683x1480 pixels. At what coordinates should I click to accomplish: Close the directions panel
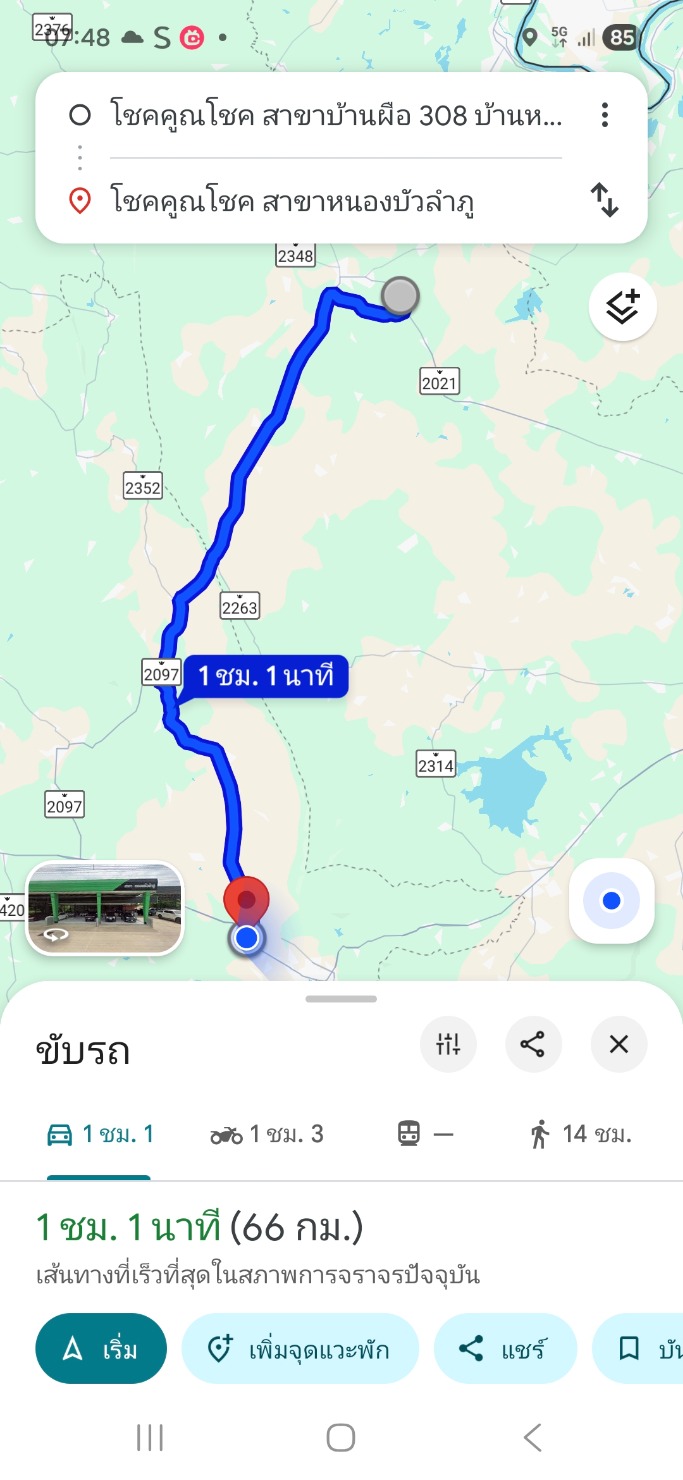click(619, 1045)
